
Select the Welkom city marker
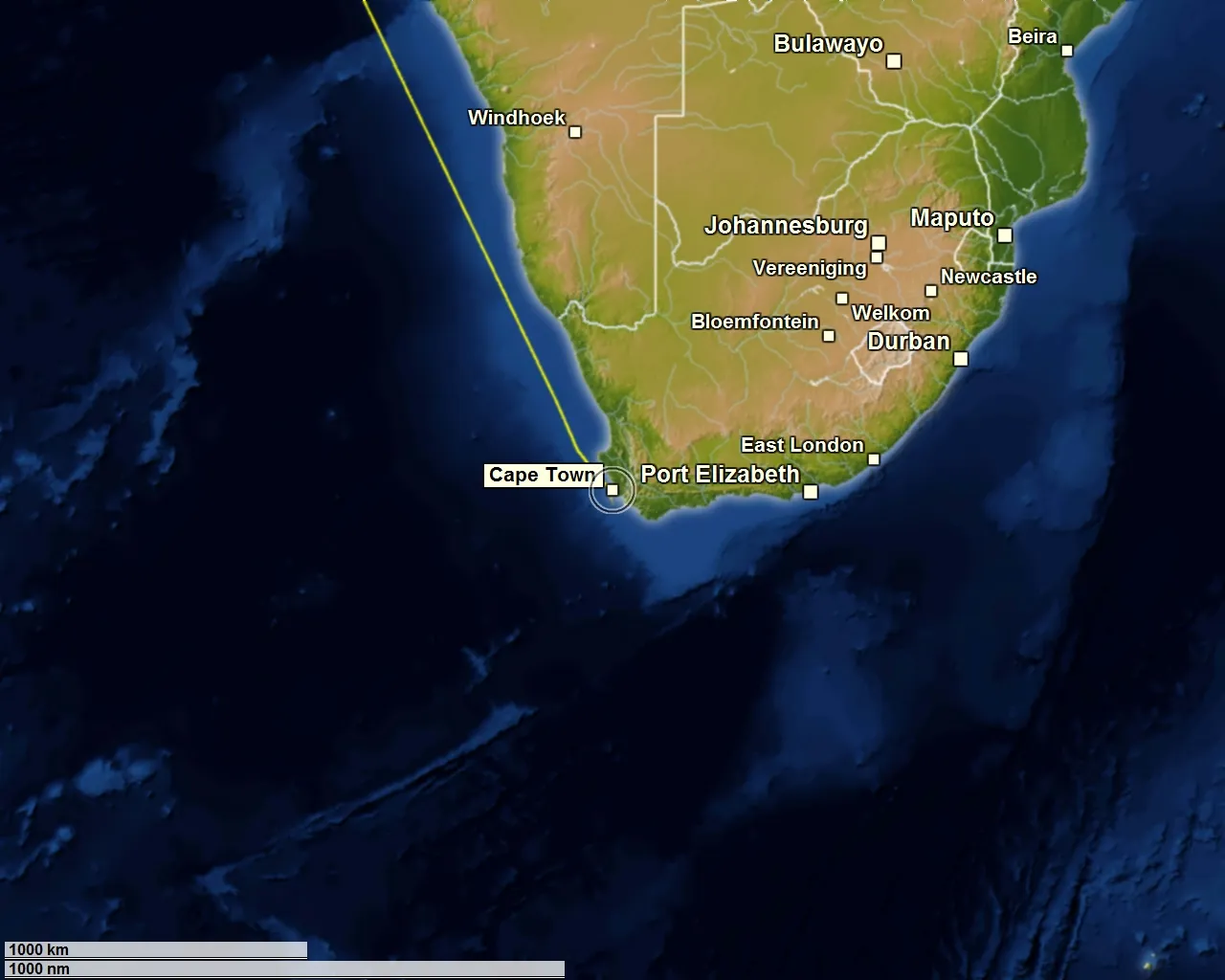click(x=842, y=299)
